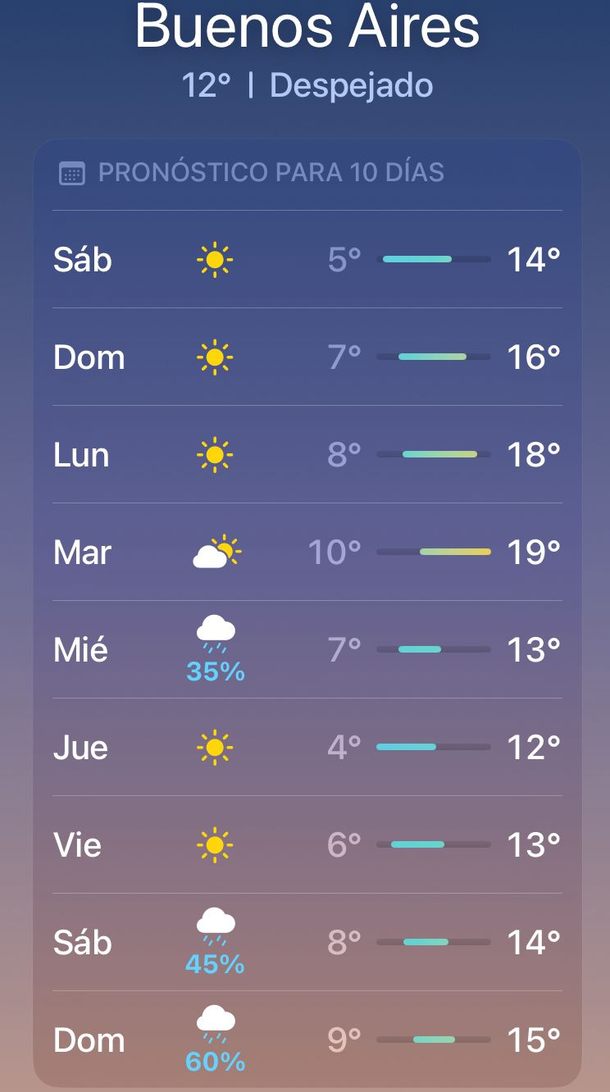
Task: Open the sunny Dom forecast with 16° high
Action: coord(306,357)
